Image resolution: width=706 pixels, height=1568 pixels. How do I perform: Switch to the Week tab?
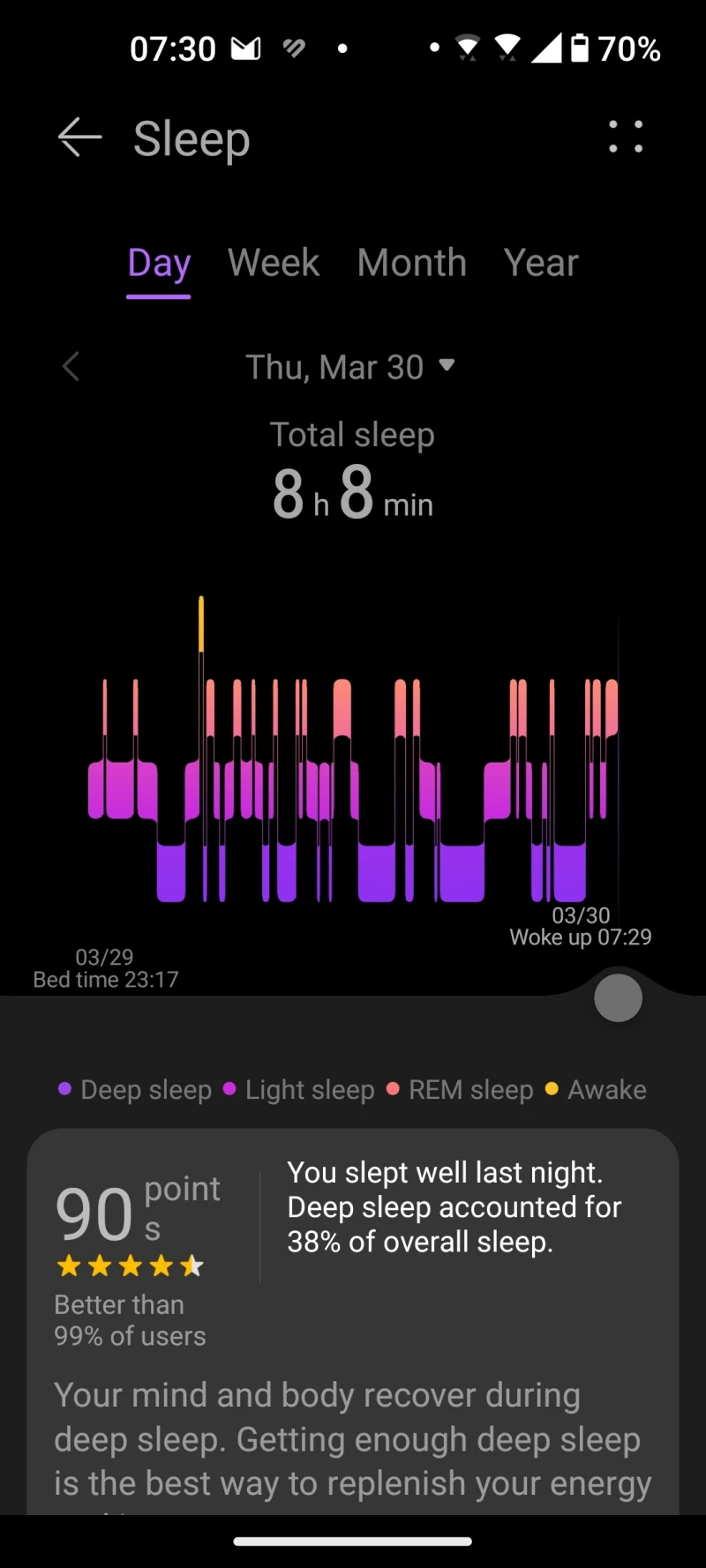(x=274, y=263)
